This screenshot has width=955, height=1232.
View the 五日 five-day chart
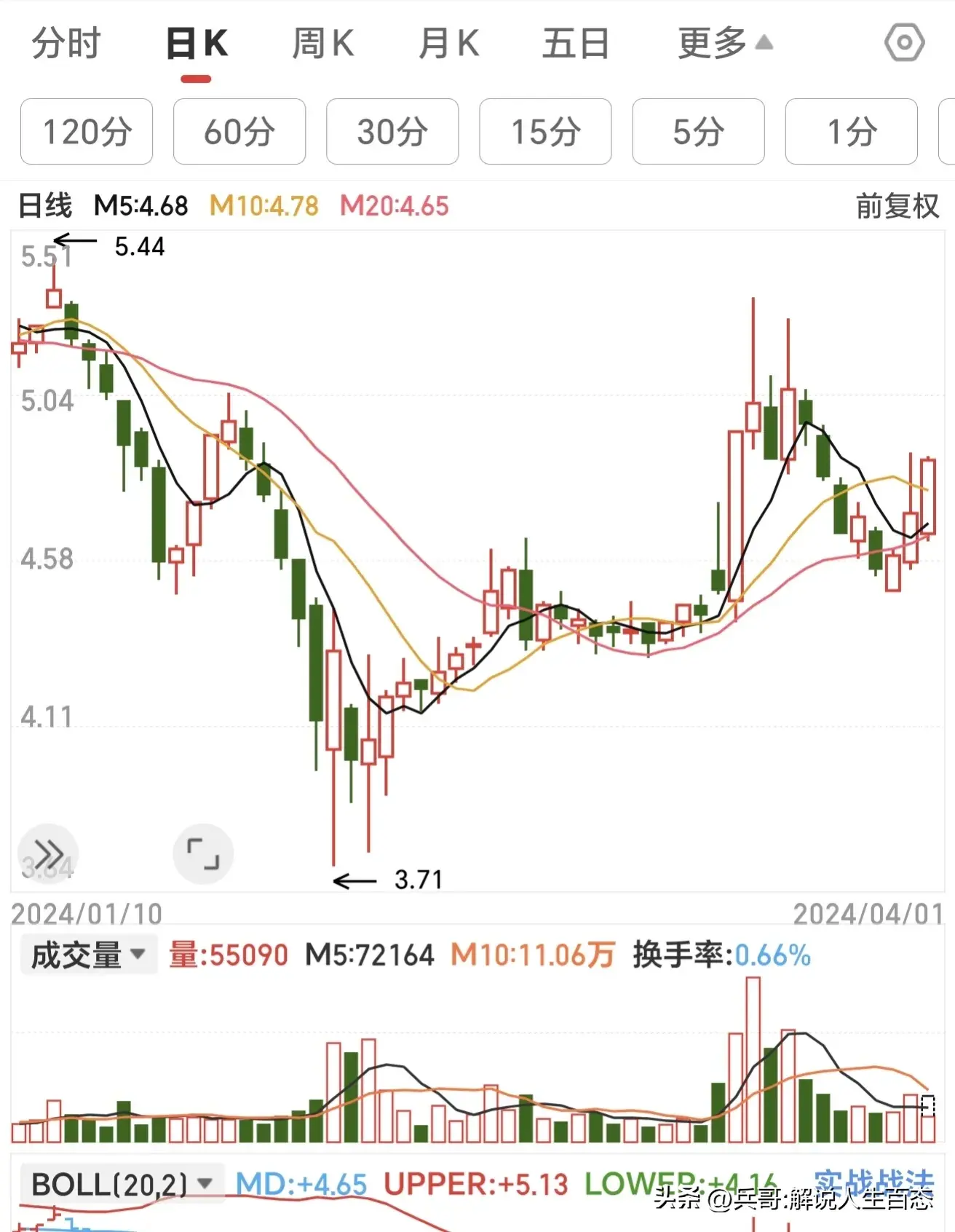pyautogui.click(x=575, y=43)
